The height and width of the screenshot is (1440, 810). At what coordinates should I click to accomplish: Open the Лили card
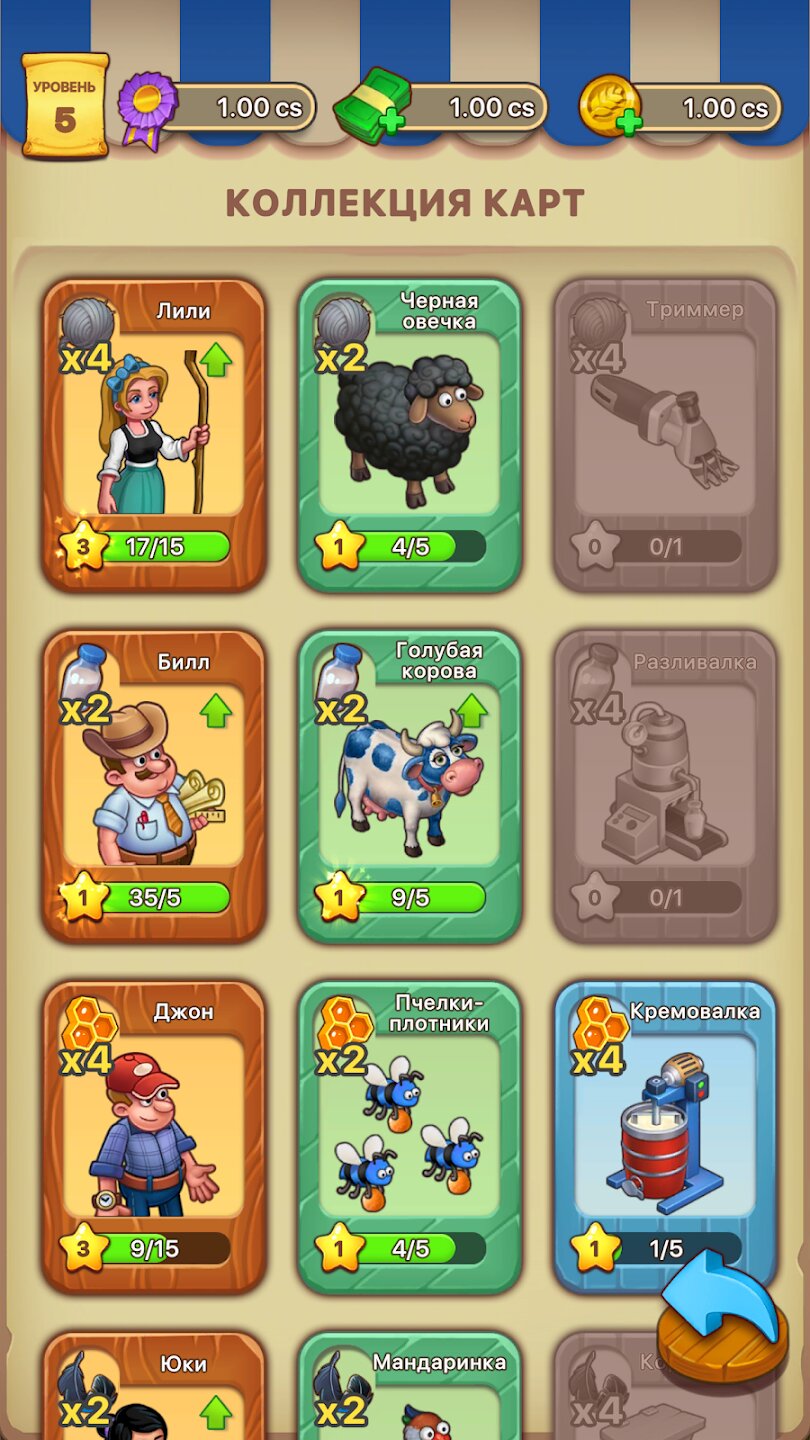(154, 435)
